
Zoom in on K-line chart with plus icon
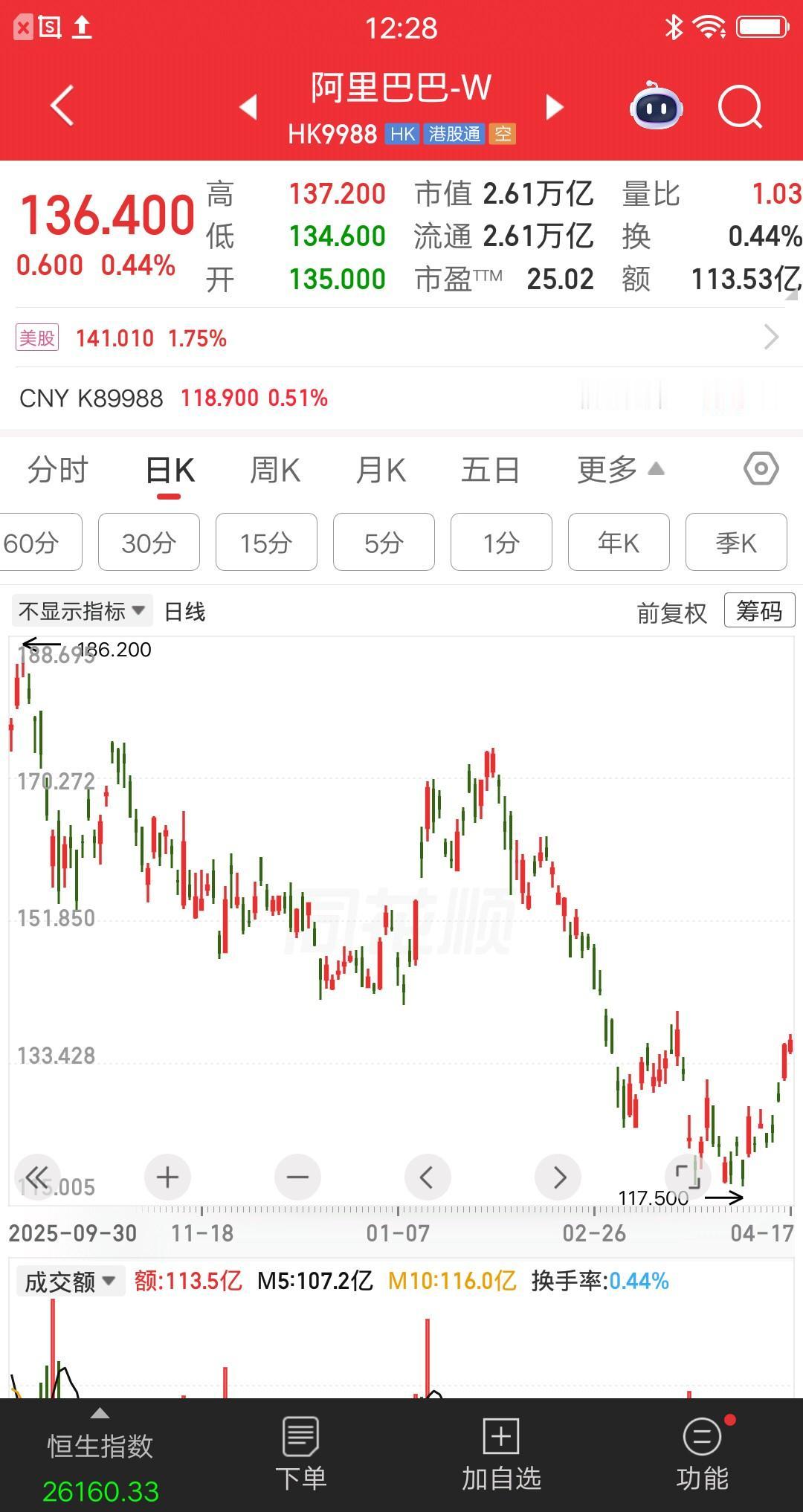point(167,1177)
